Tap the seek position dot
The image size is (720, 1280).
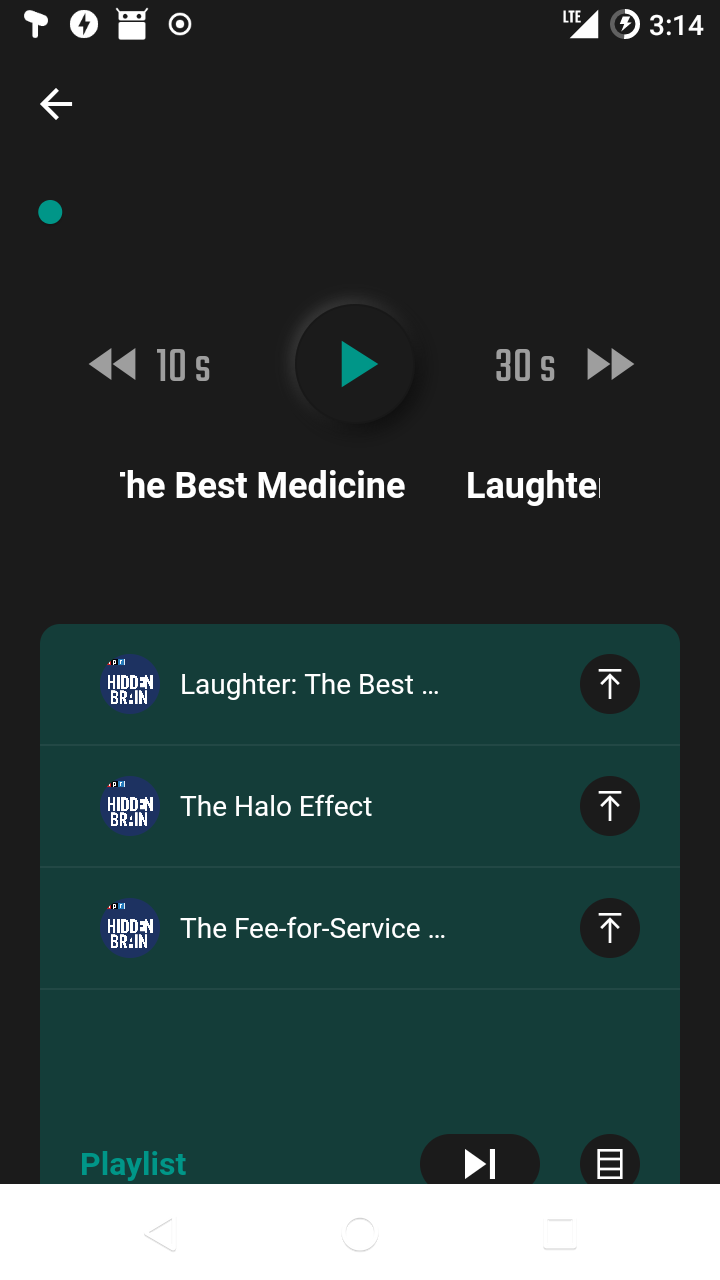tap(50, 212)
